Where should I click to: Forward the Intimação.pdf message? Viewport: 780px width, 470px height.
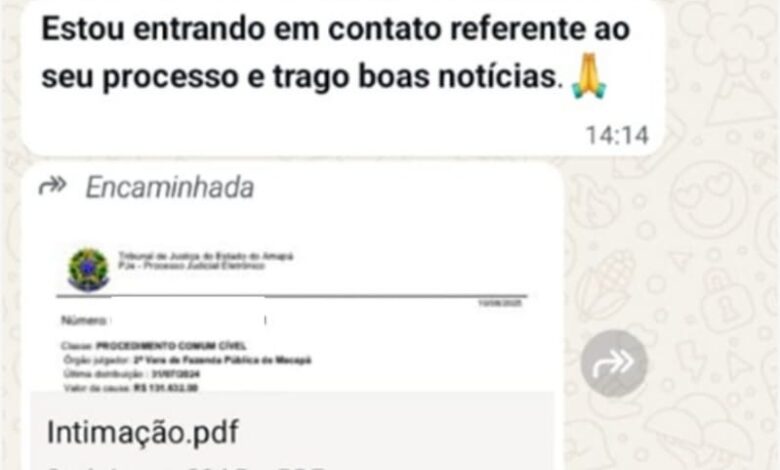click(614, 364)
